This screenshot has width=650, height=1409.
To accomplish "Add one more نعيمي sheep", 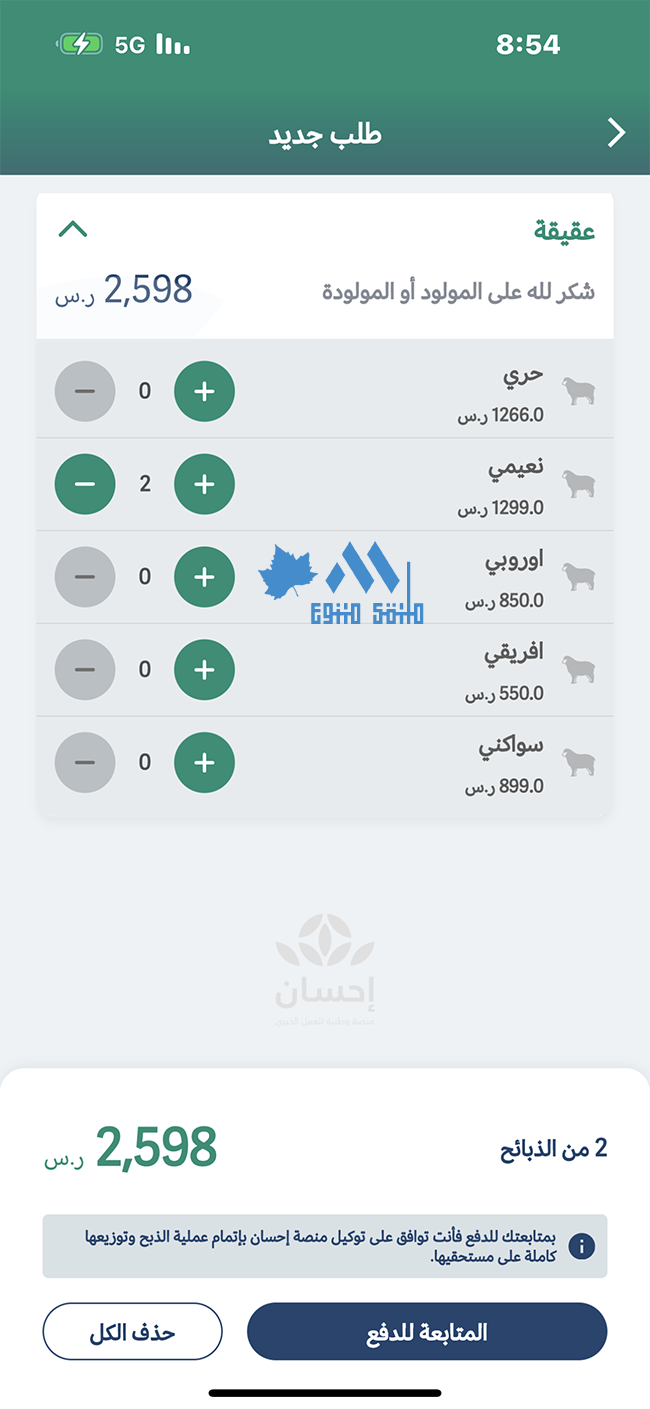I will pos(204,484).
